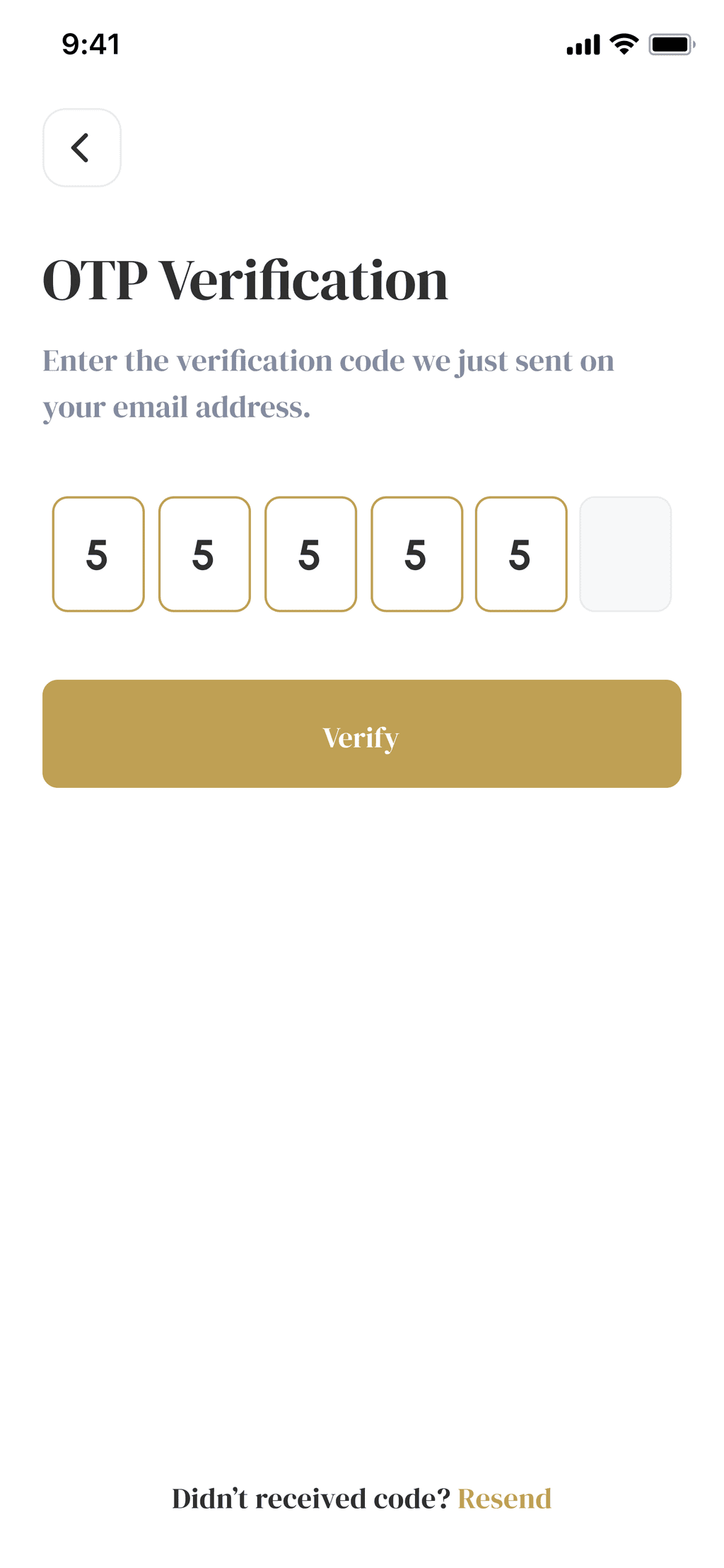724x1568 pixels.
Task: Go back using the arrow button
Action: coord(82,148)
